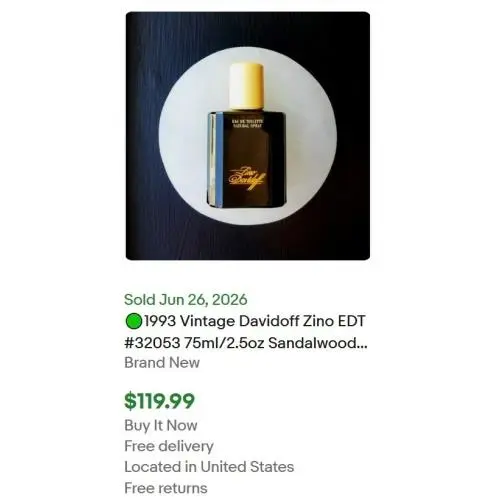Open the Davidoff Zino bottle listing photo

click(248, 136)
